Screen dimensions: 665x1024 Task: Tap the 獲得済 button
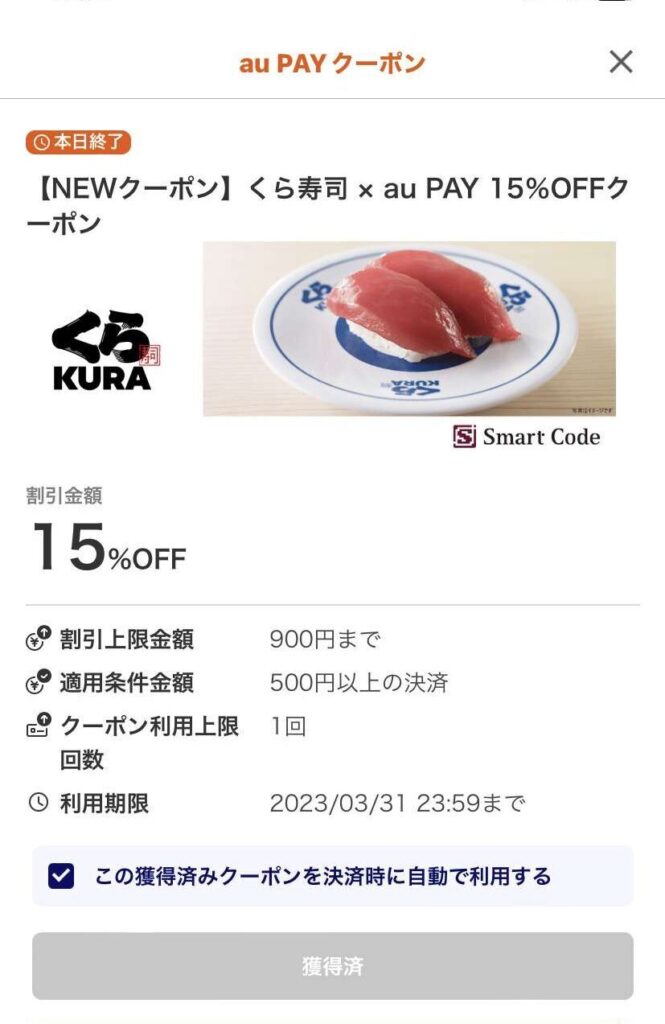click(332, 966)
